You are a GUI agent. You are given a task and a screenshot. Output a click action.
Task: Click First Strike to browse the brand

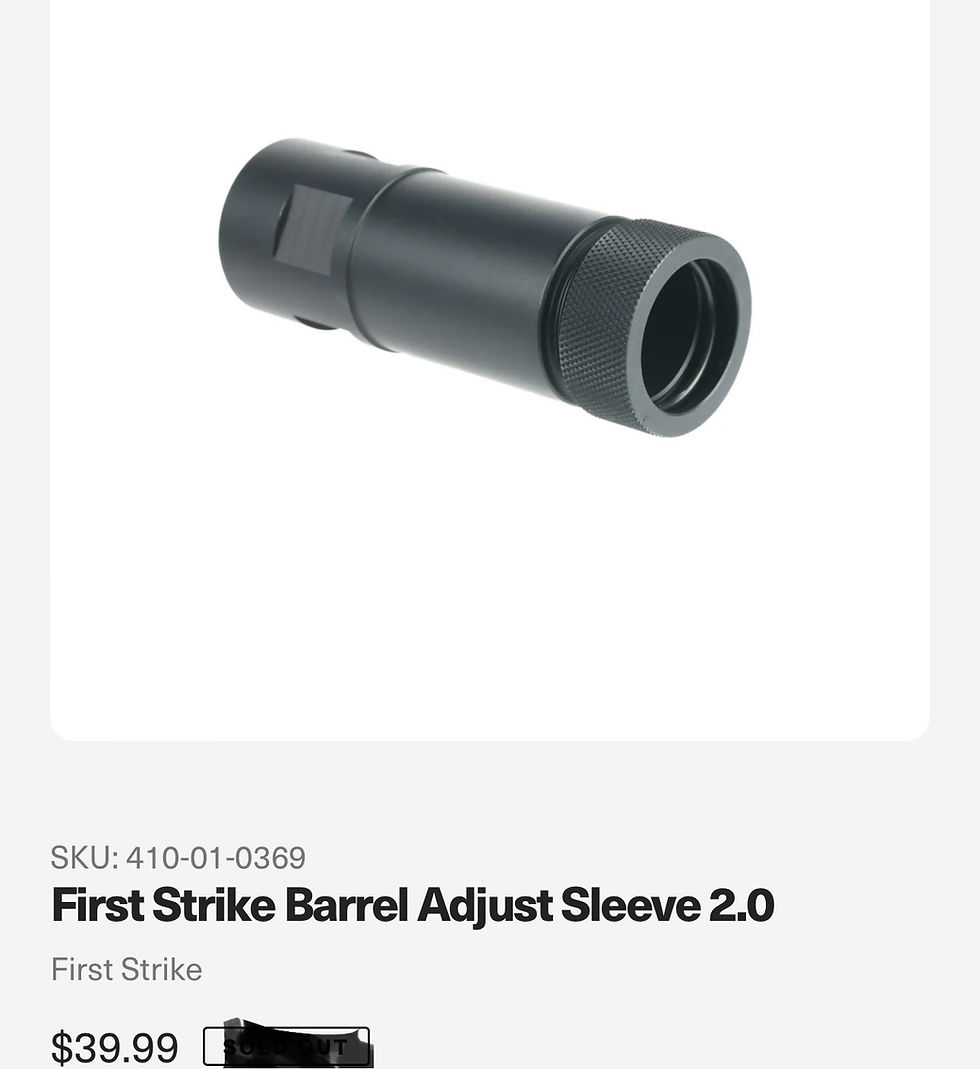coord(125,969)
